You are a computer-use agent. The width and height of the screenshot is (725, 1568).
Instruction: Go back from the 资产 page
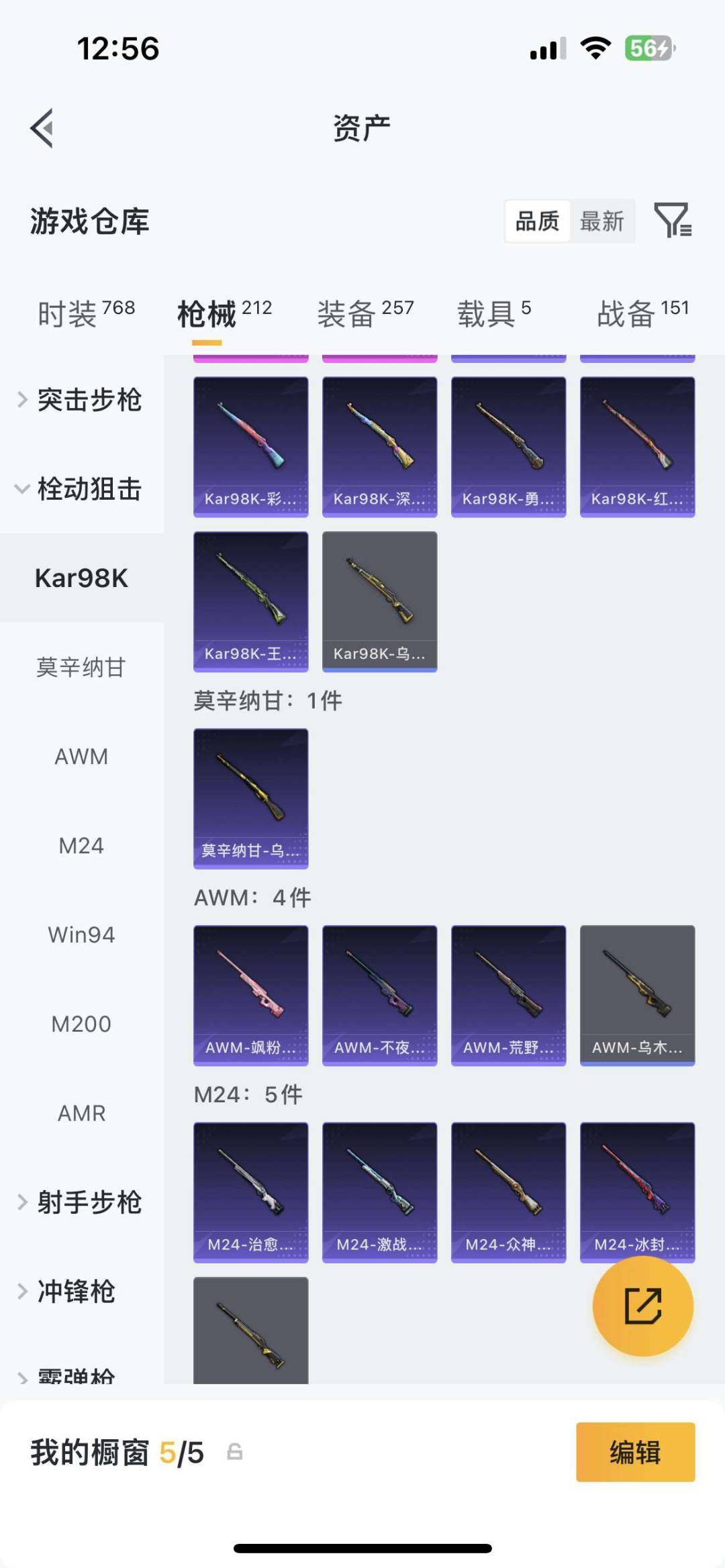[42, 127]
